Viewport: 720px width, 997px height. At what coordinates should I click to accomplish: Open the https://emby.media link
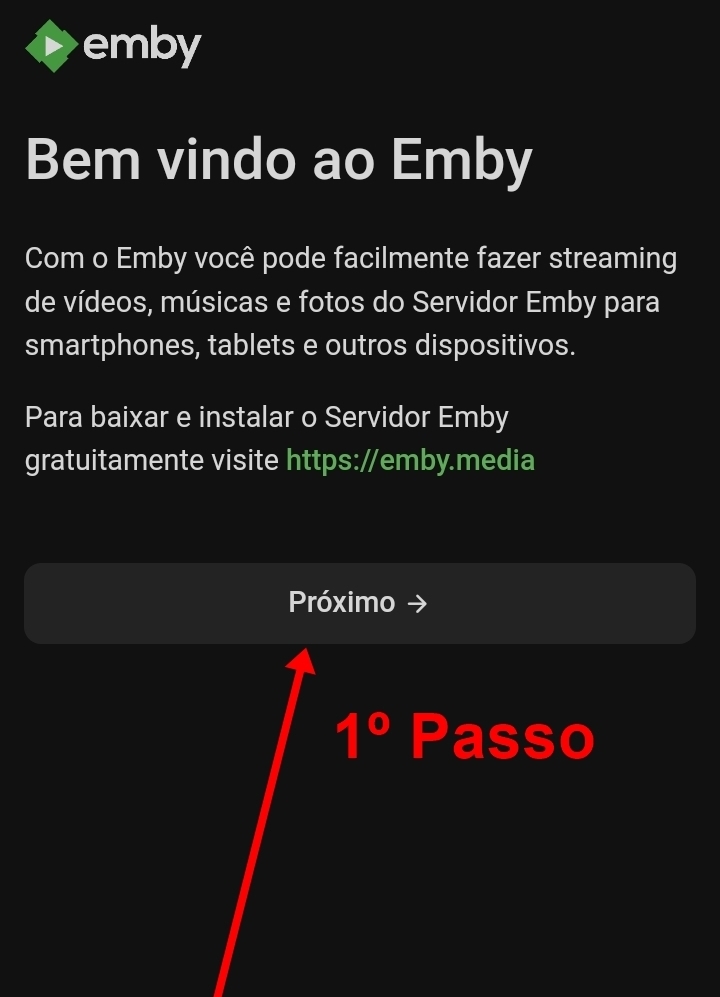(x=410, y=460)
